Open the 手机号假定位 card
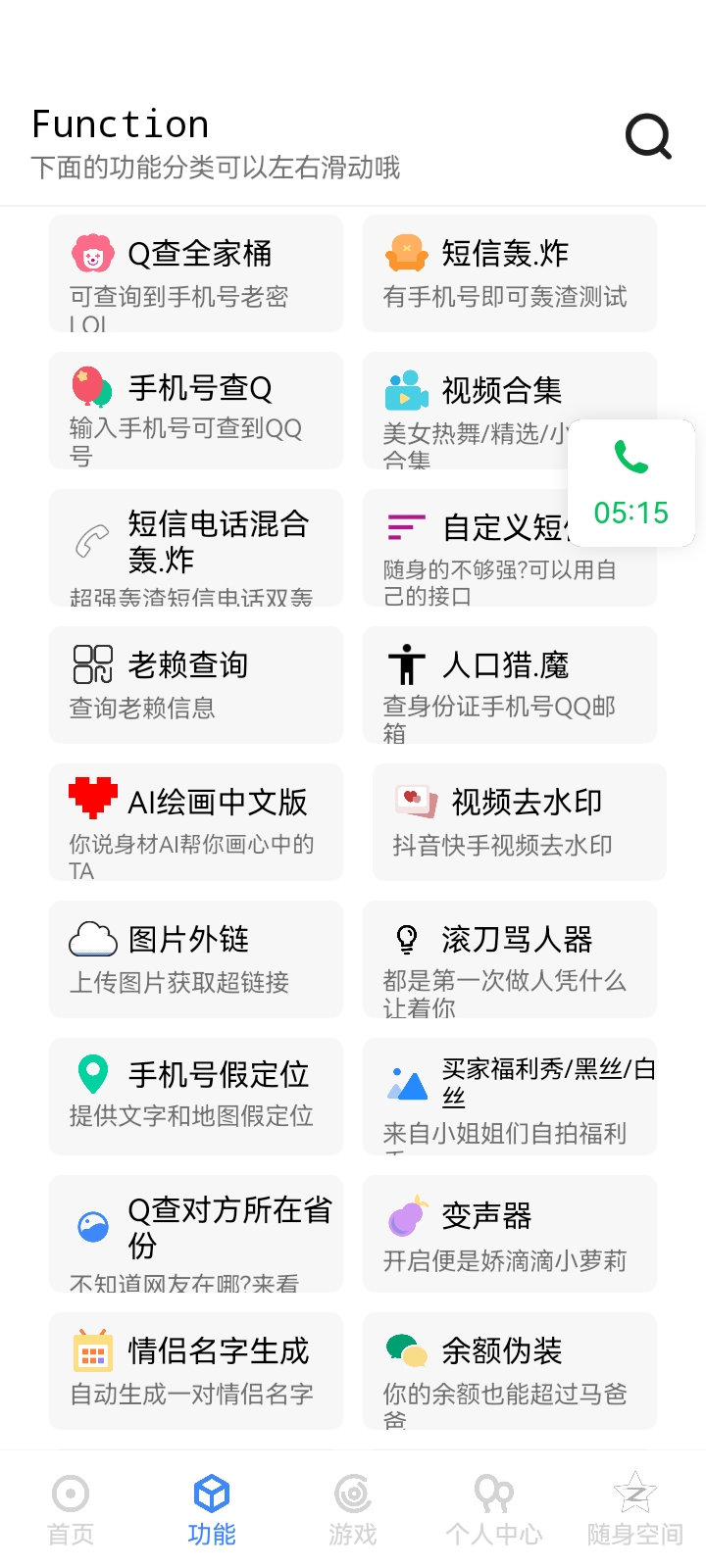This screenshot has width=706, height=1568. point(196,1097)
